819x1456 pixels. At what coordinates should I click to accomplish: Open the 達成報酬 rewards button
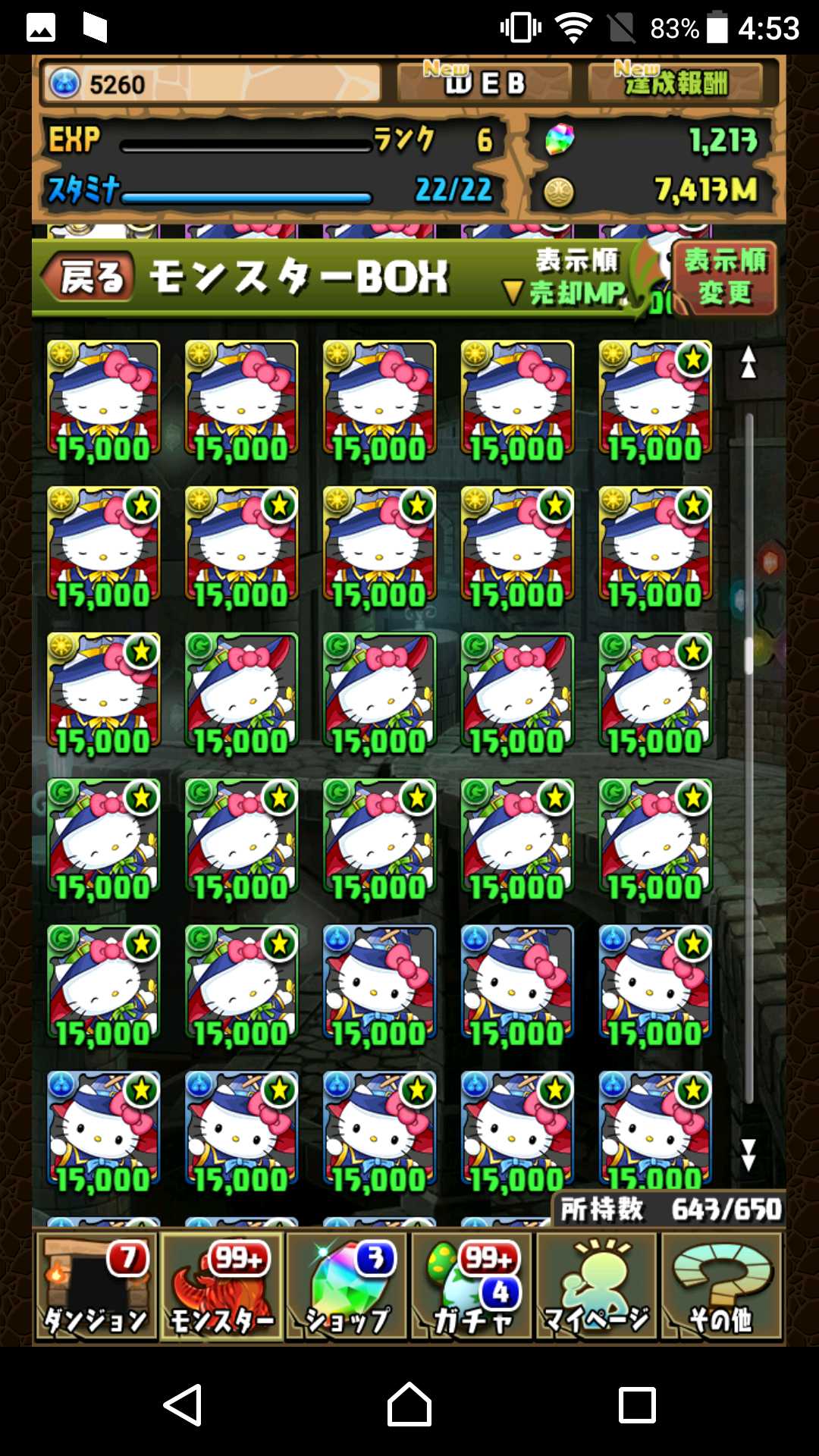675,82
